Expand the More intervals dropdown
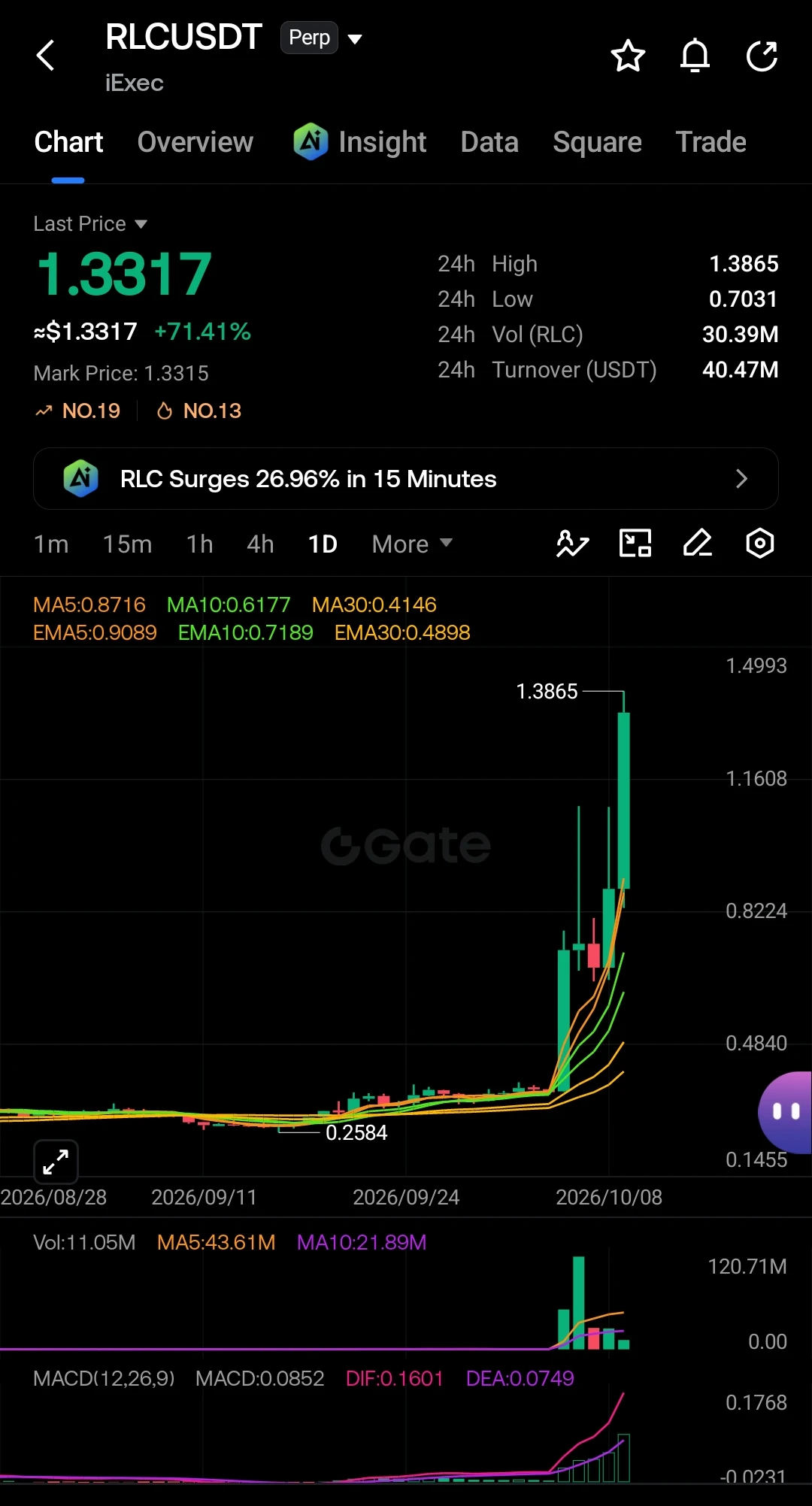 (x=412, y=544)
